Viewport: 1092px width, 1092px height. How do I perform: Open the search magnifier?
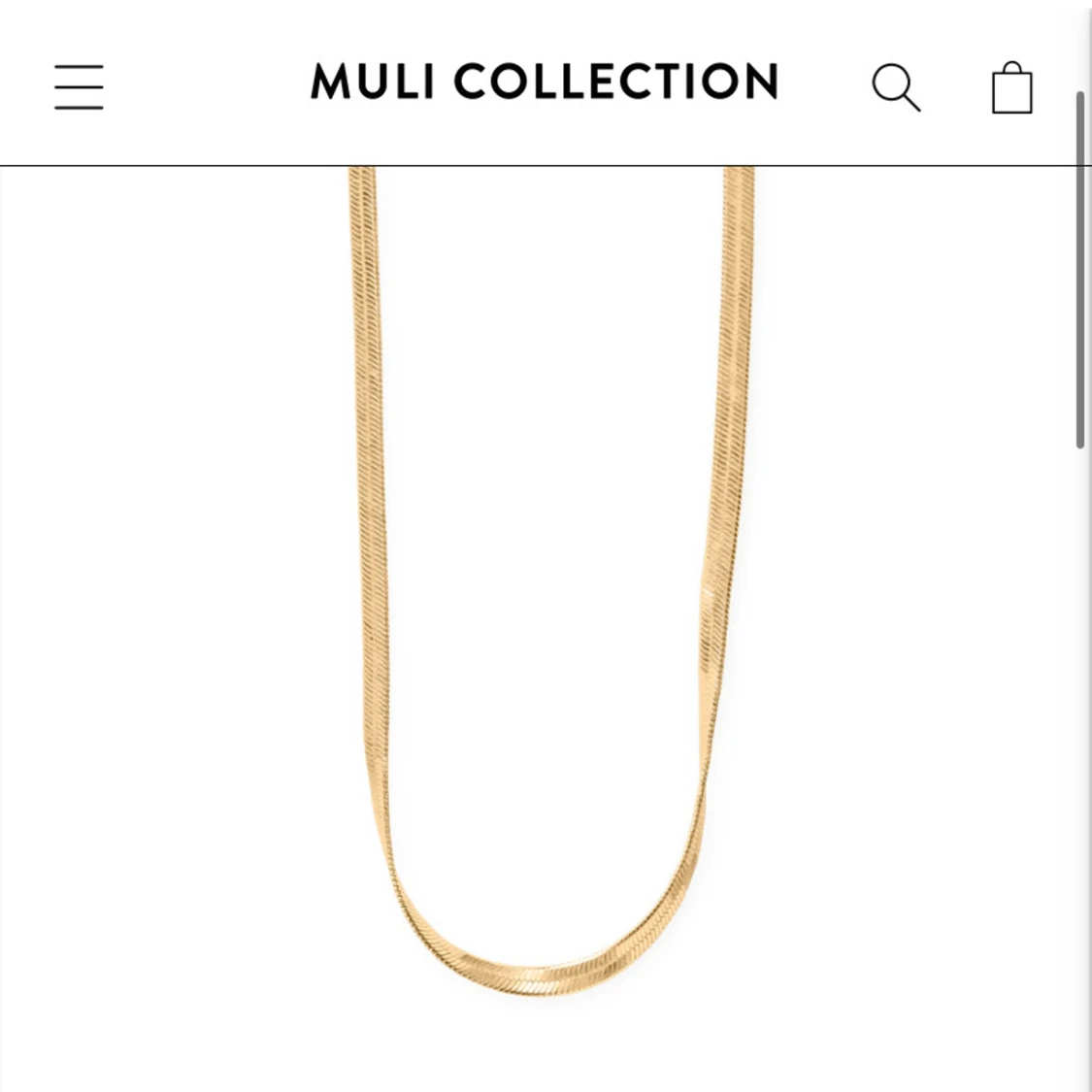(x=895, y=88)
